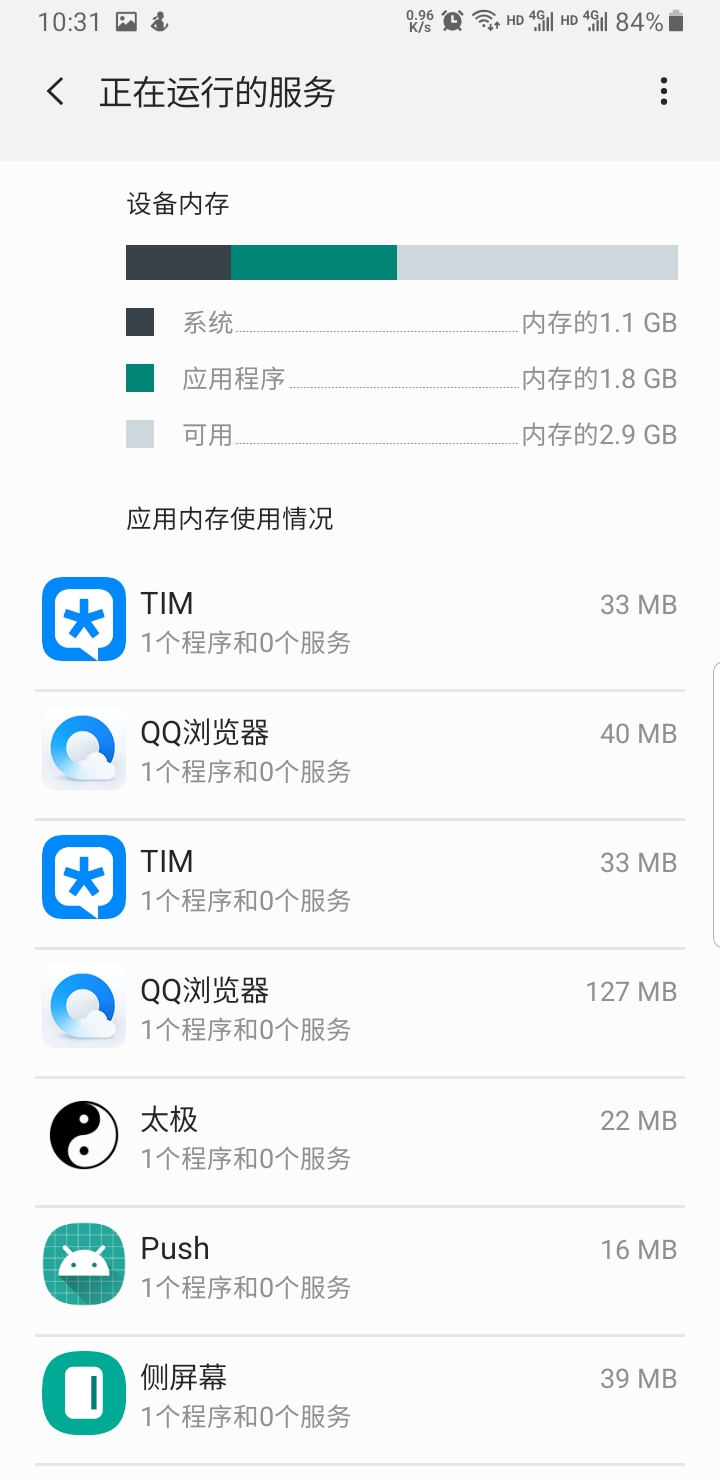The image size is (720, 1480).
Task: Select the 系统 memory legend row
Action: [x=360, y=322]
